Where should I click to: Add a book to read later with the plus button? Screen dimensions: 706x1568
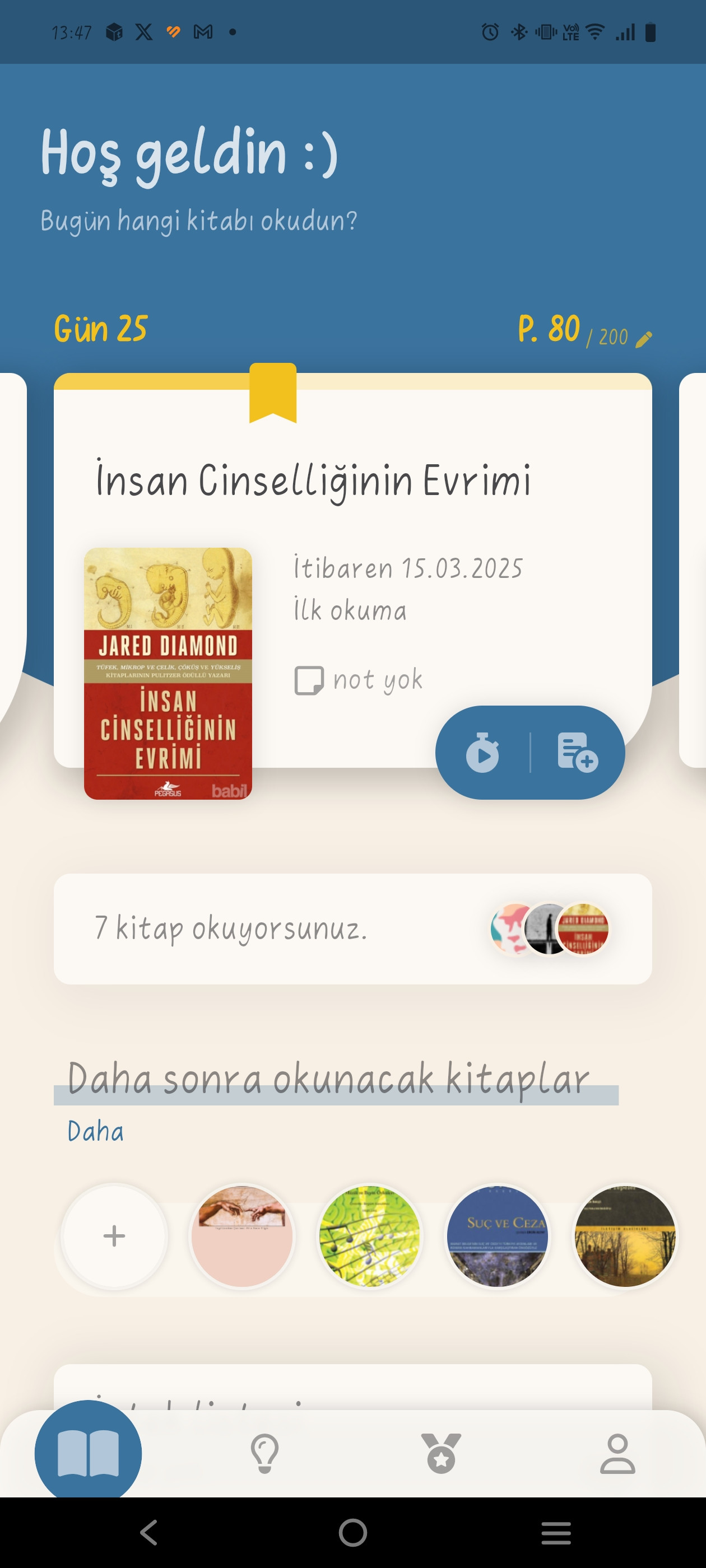coord(114,1236)
